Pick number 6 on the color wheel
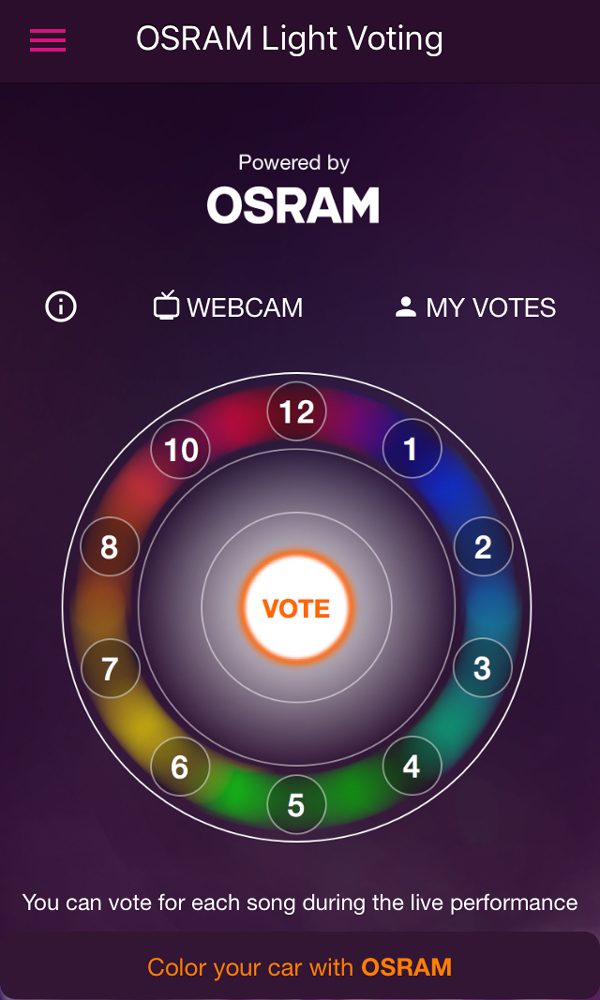 click(180, 766)
